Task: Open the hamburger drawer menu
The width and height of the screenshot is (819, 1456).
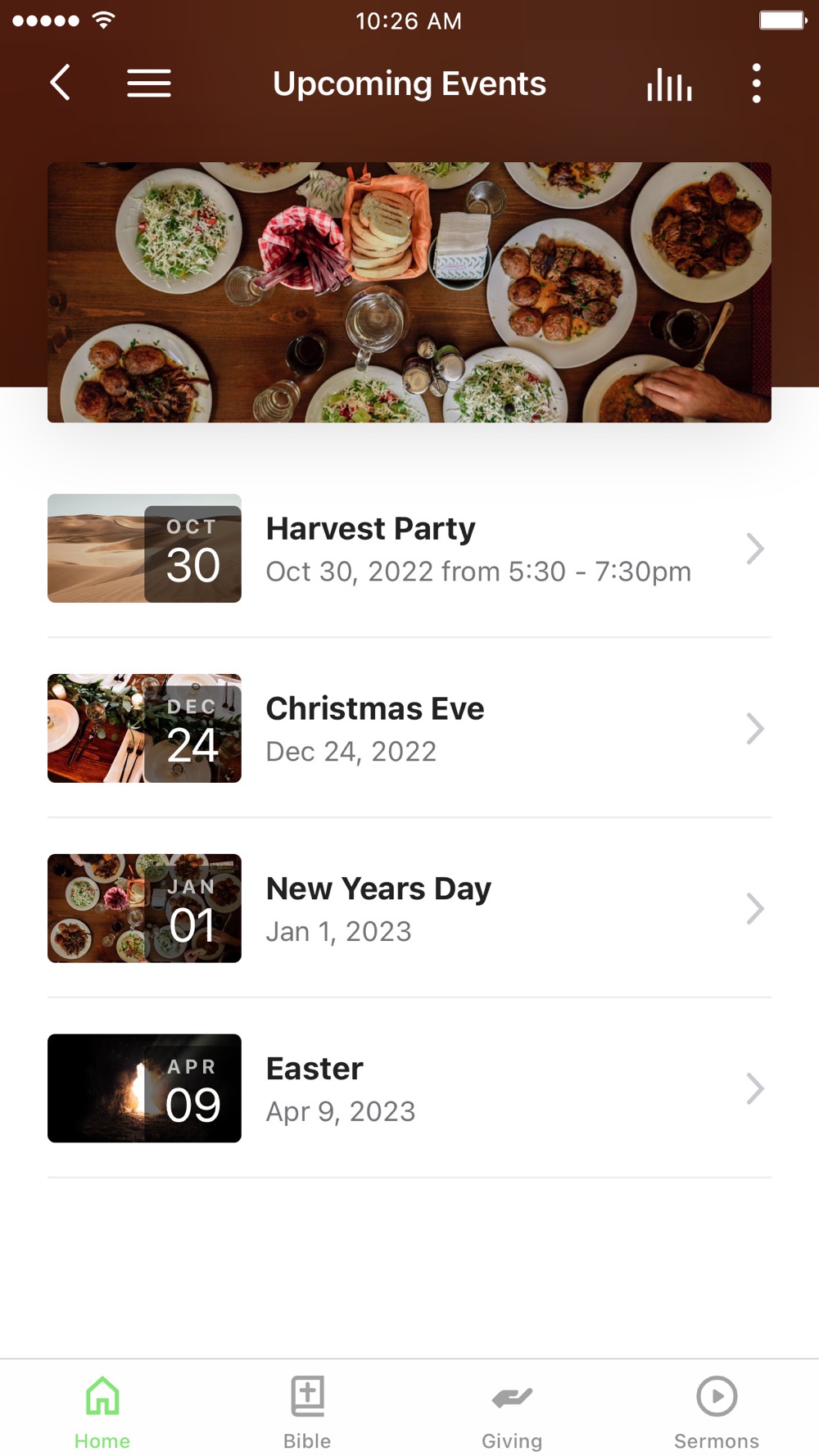Action: coord(149,83)
